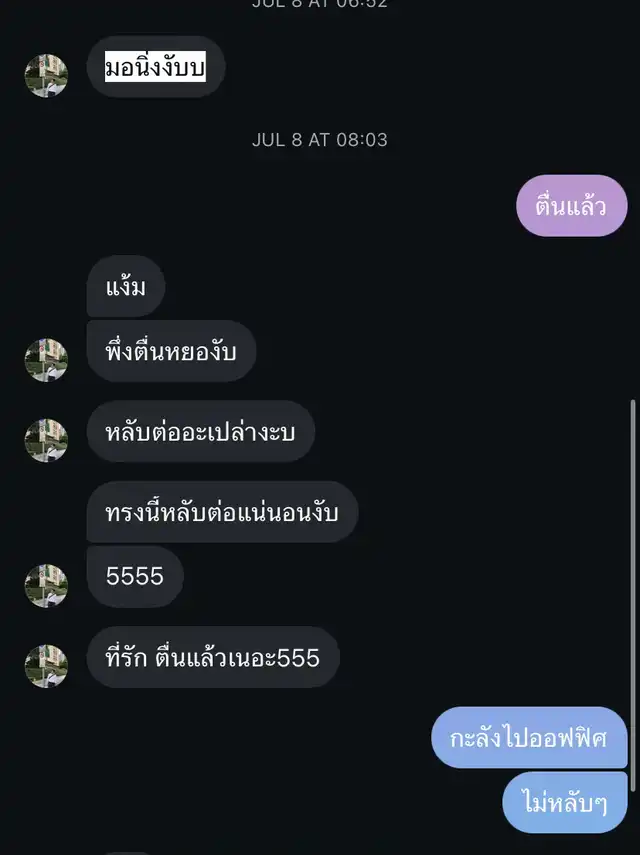Screen dimensions: 640x855
Task: Open sender's avatar beside the มอนิ่งงับบ message
Action: point(46,76)
